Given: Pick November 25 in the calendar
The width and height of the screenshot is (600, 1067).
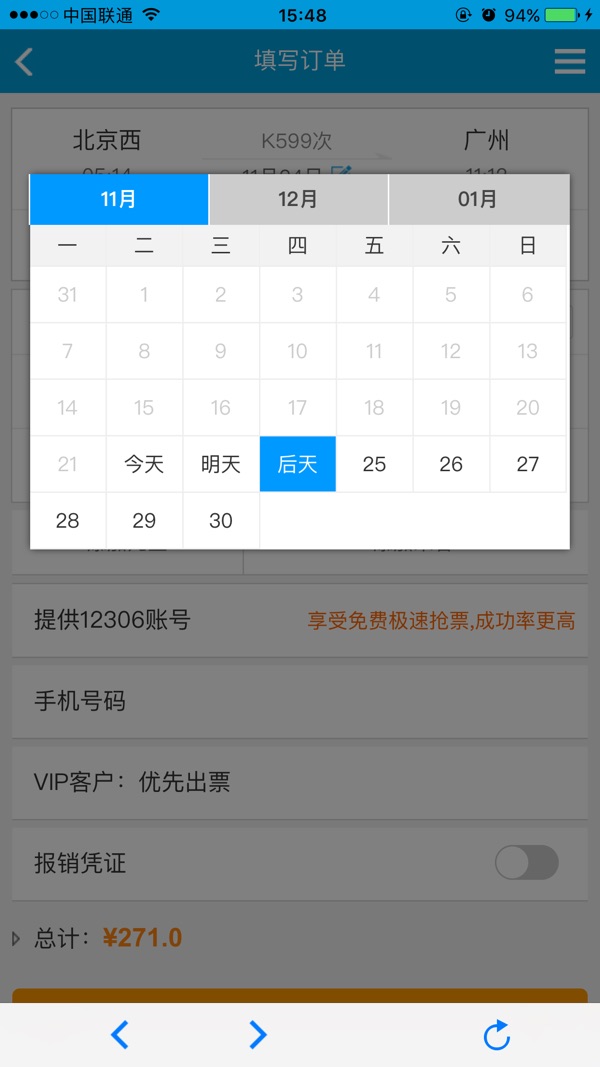Looking at the screenshot, I should point(374,464).
